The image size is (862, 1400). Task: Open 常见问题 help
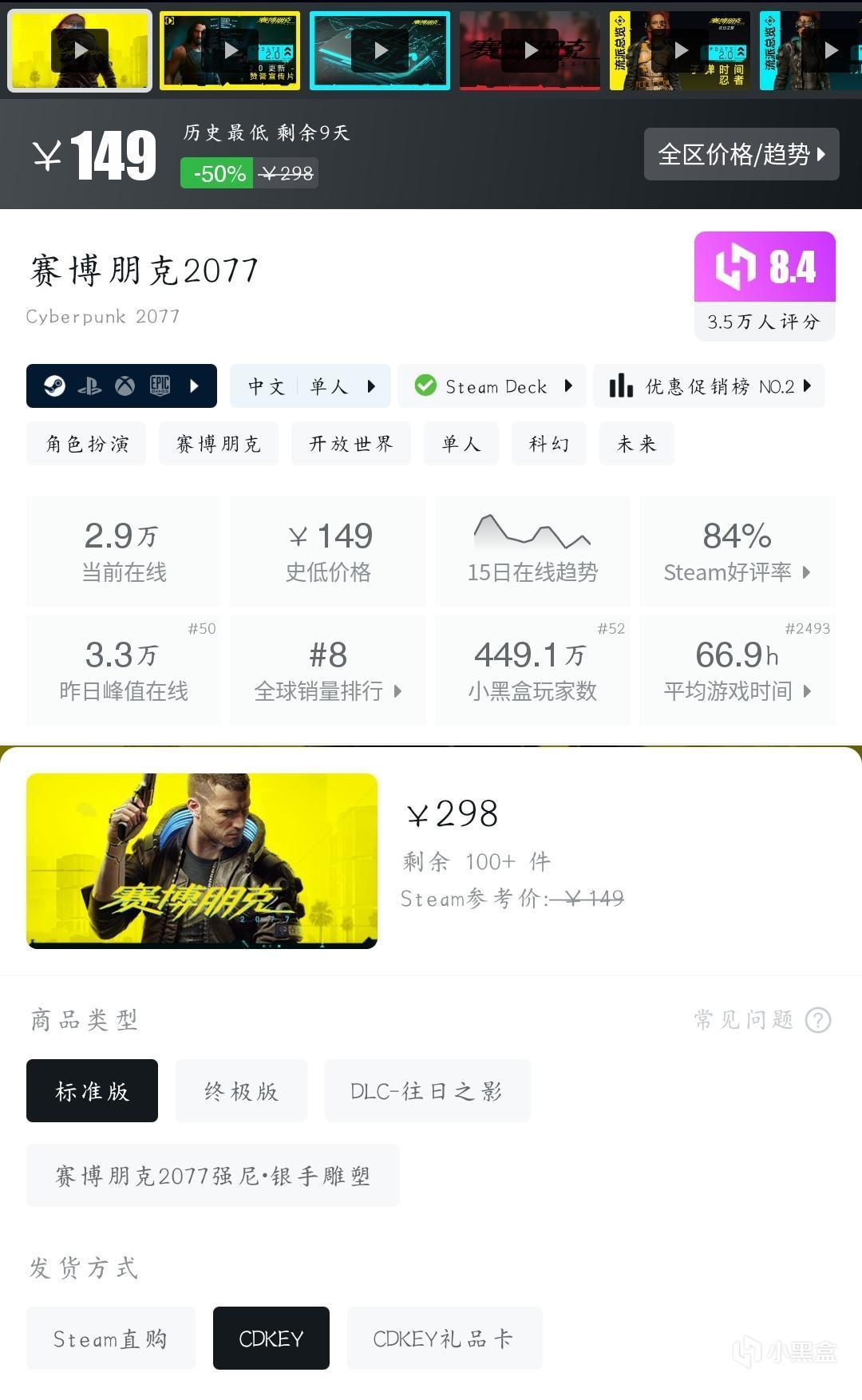pyautogui.click(x=762, y=1019)
